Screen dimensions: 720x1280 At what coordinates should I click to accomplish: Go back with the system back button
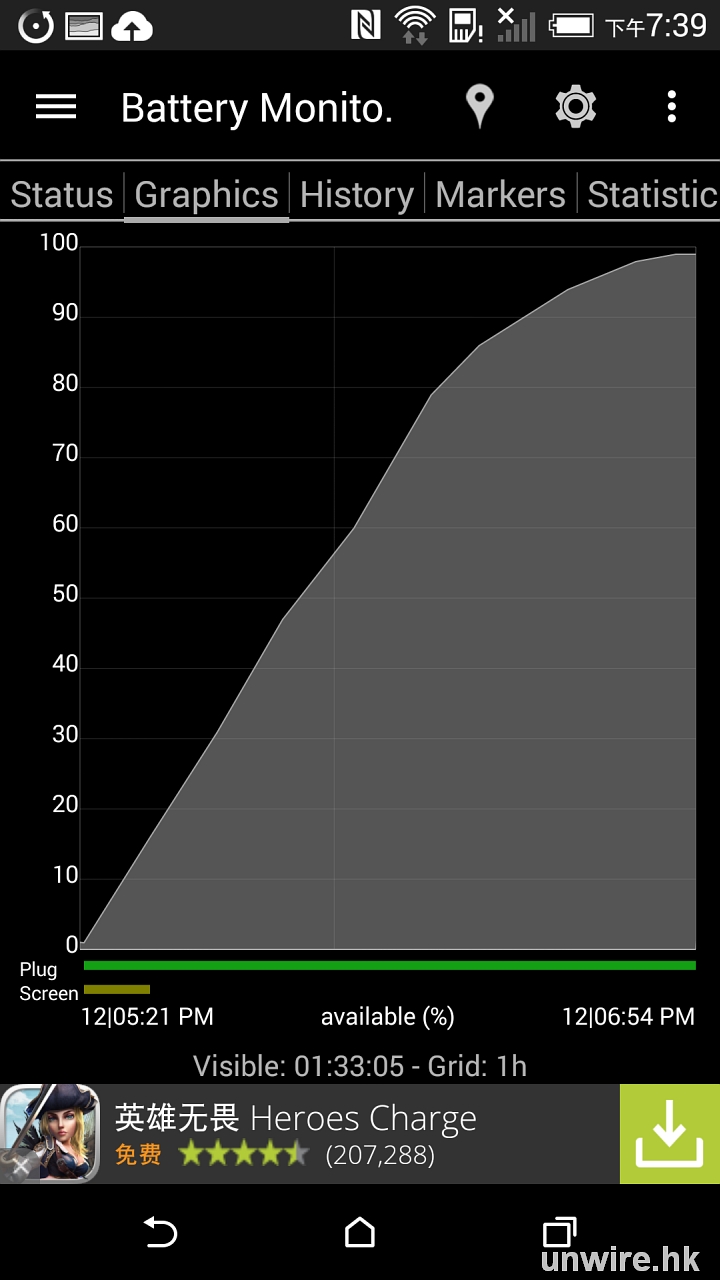pyautogui.click(x=160, y=1232)
